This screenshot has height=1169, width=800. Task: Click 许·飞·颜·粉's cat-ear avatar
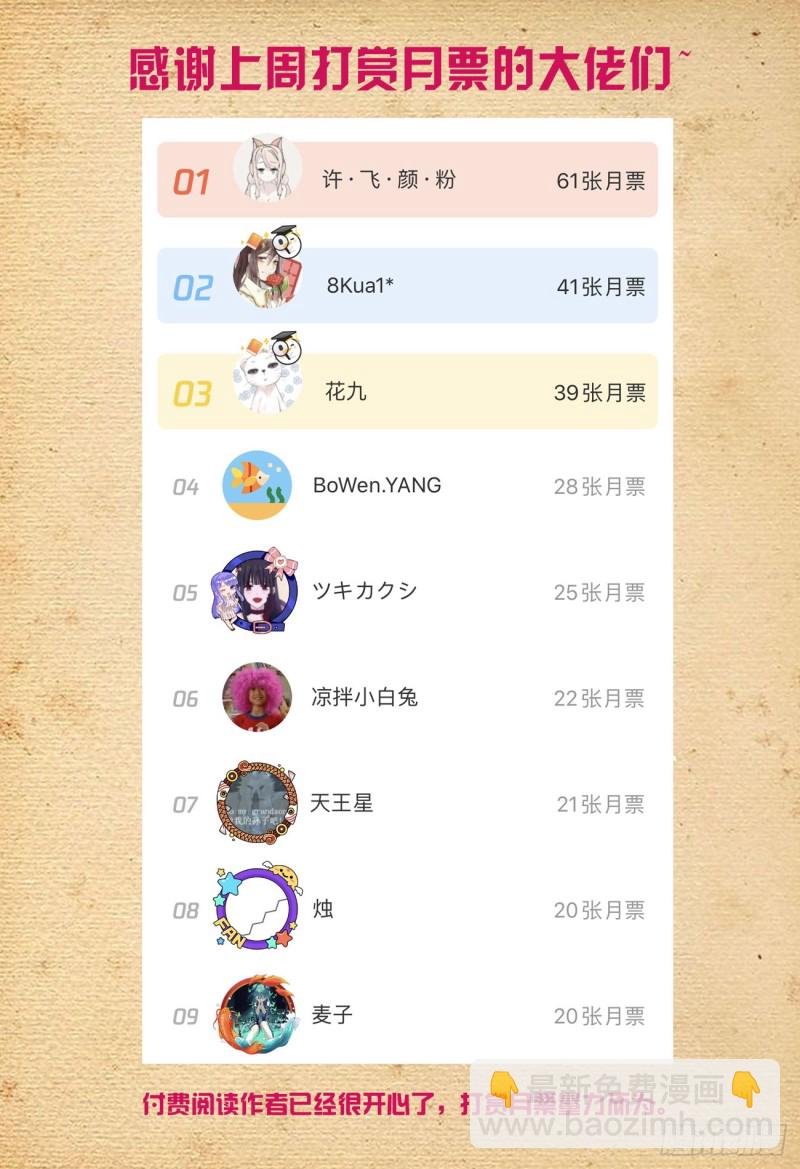pos(265,172)
